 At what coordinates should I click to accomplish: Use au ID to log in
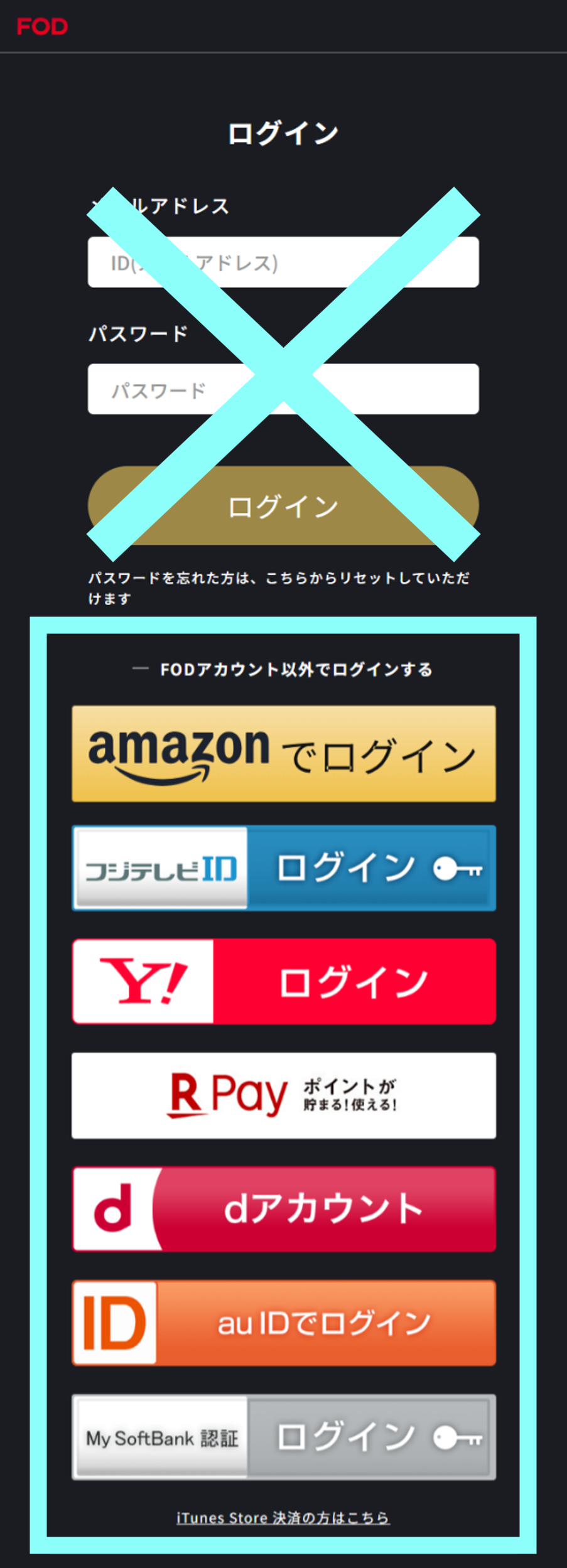click(x=283, y=1323)
